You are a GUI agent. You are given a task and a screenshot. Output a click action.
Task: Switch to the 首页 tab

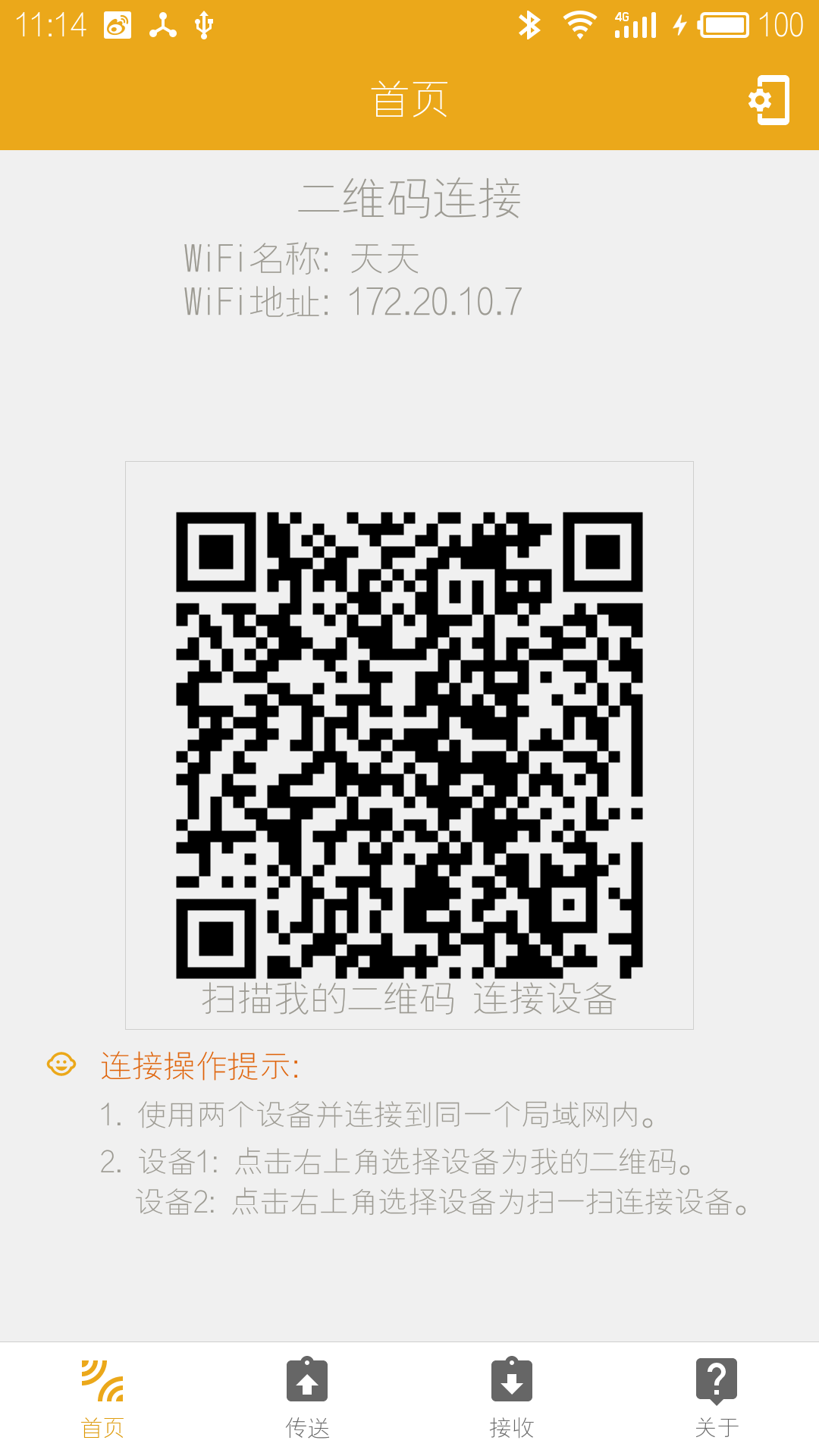[x=102, y=1398]
